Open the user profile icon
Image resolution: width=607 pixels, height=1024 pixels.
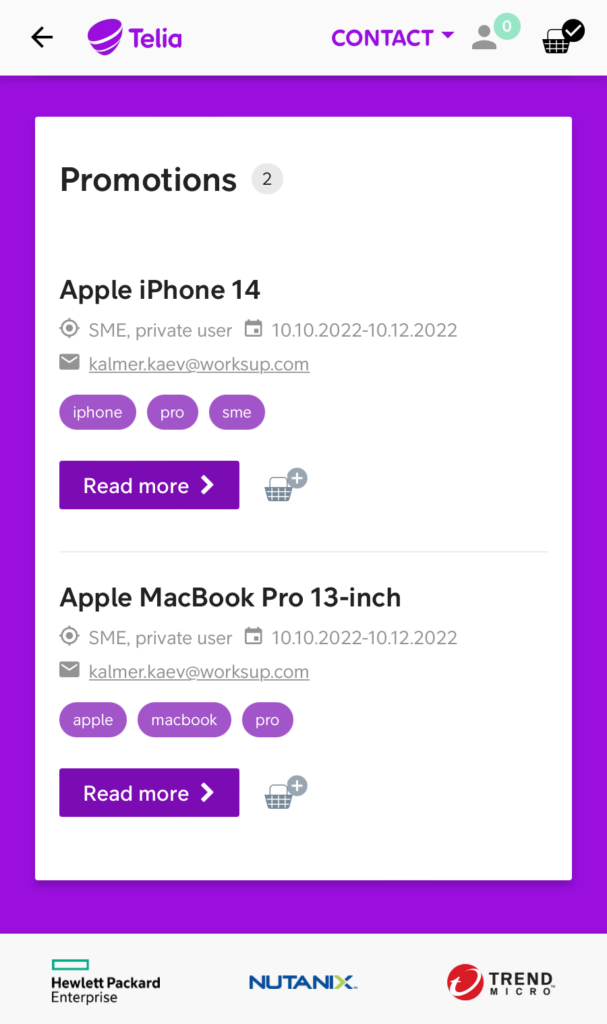[x=484, y=37]
